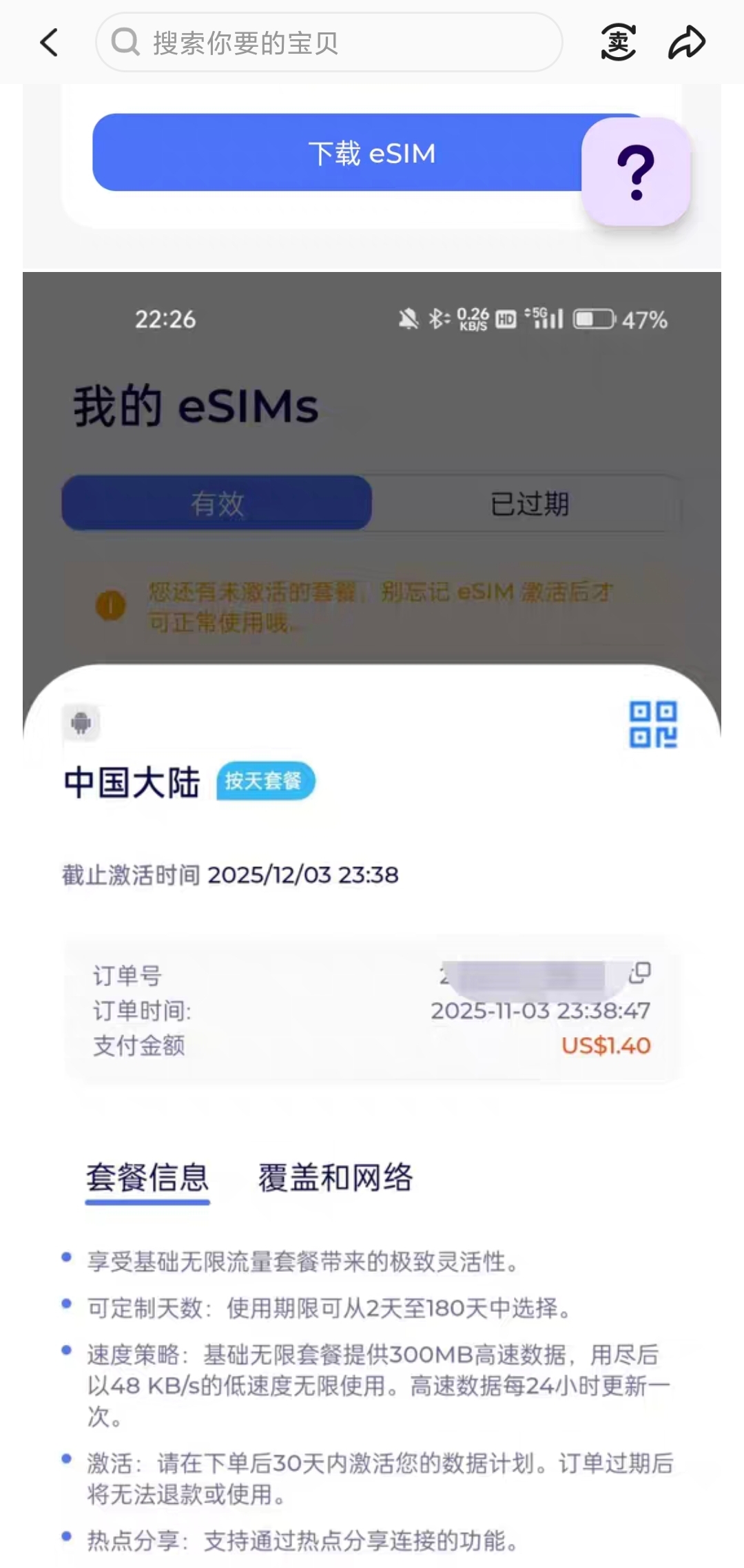Select the 有效 tab
Viewport: 744px width, 1568px height.
216,503
